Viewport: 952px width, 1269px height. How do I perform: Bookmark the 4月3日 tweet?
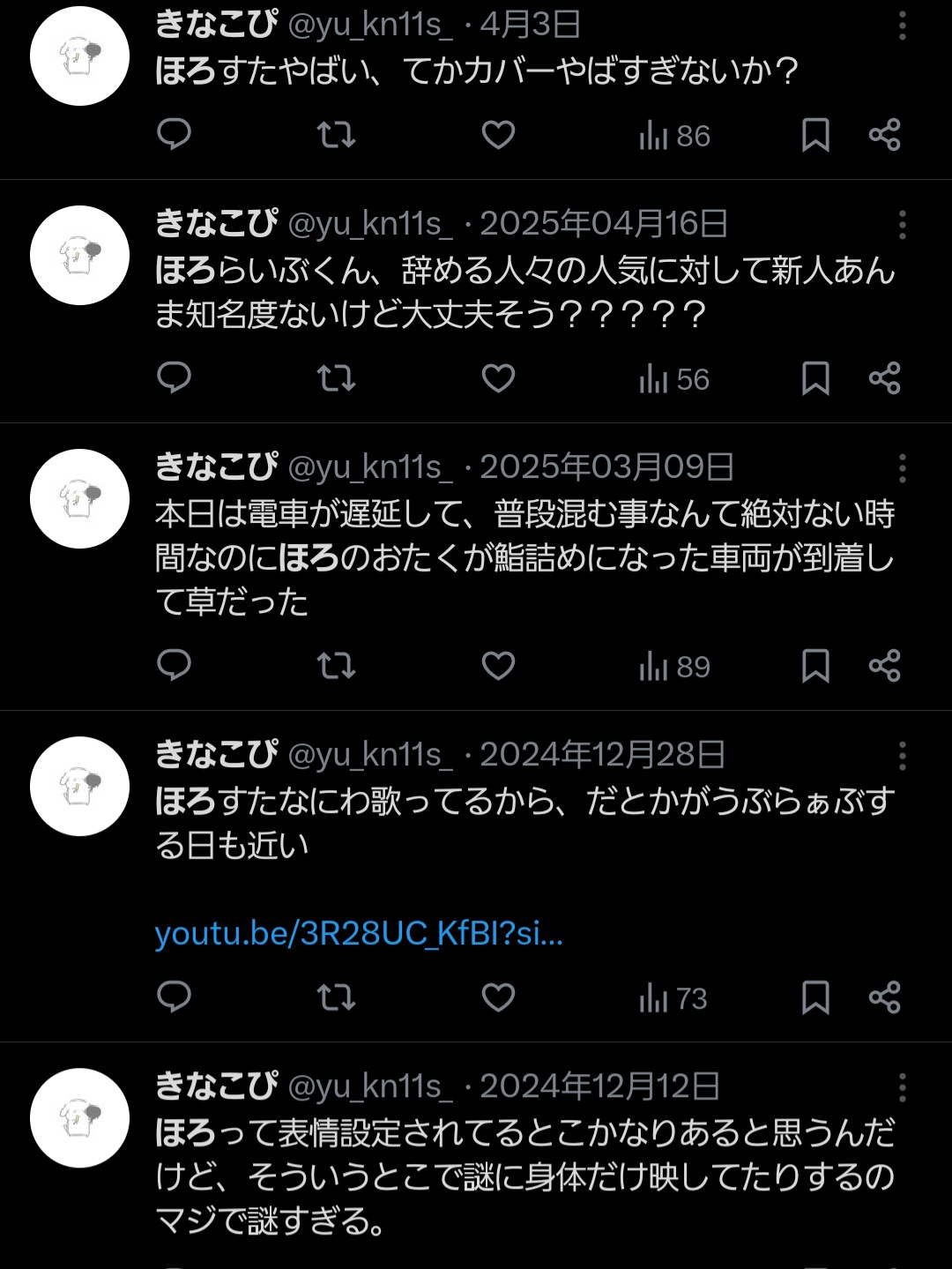coord(815,135)
